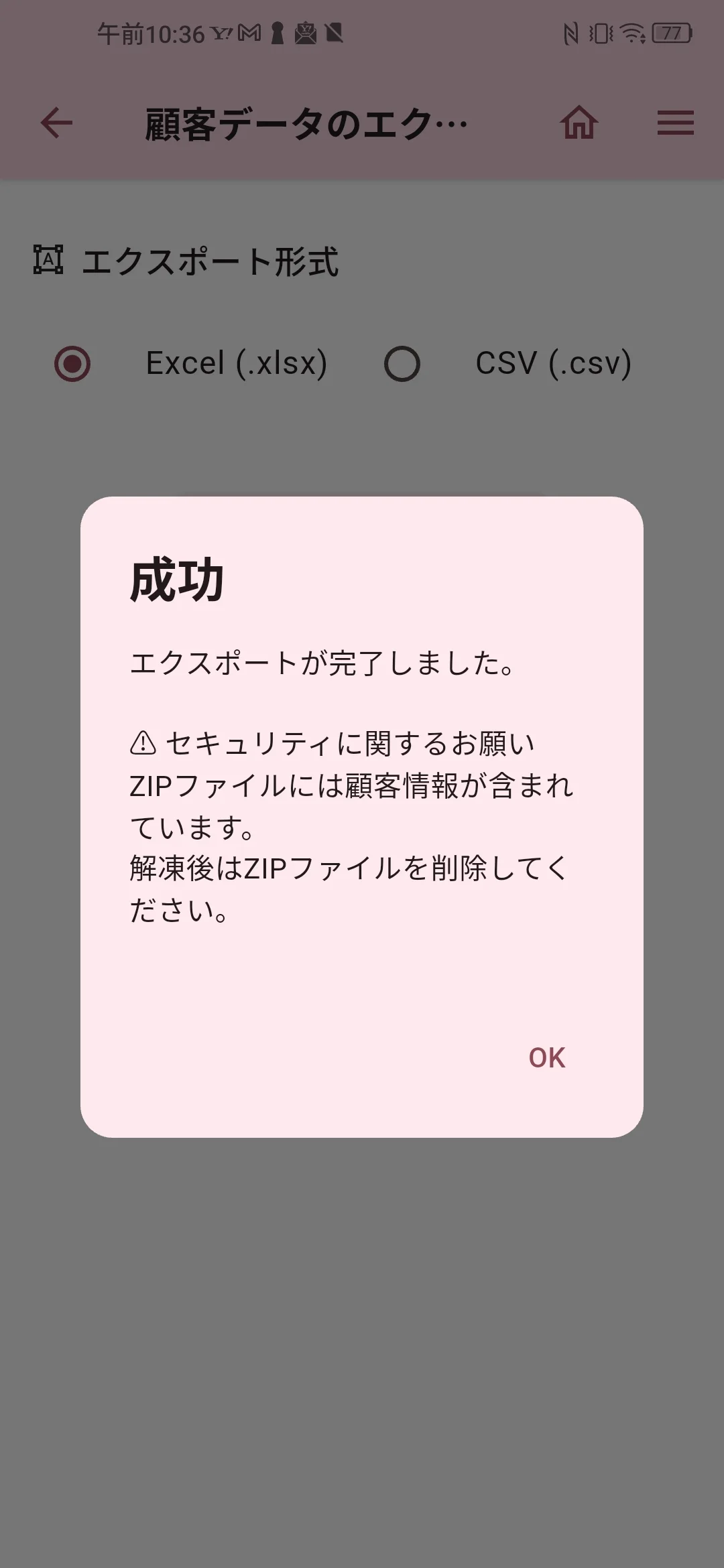
Task: Select the CSV (.csv) export format
Action: [402, 364]
